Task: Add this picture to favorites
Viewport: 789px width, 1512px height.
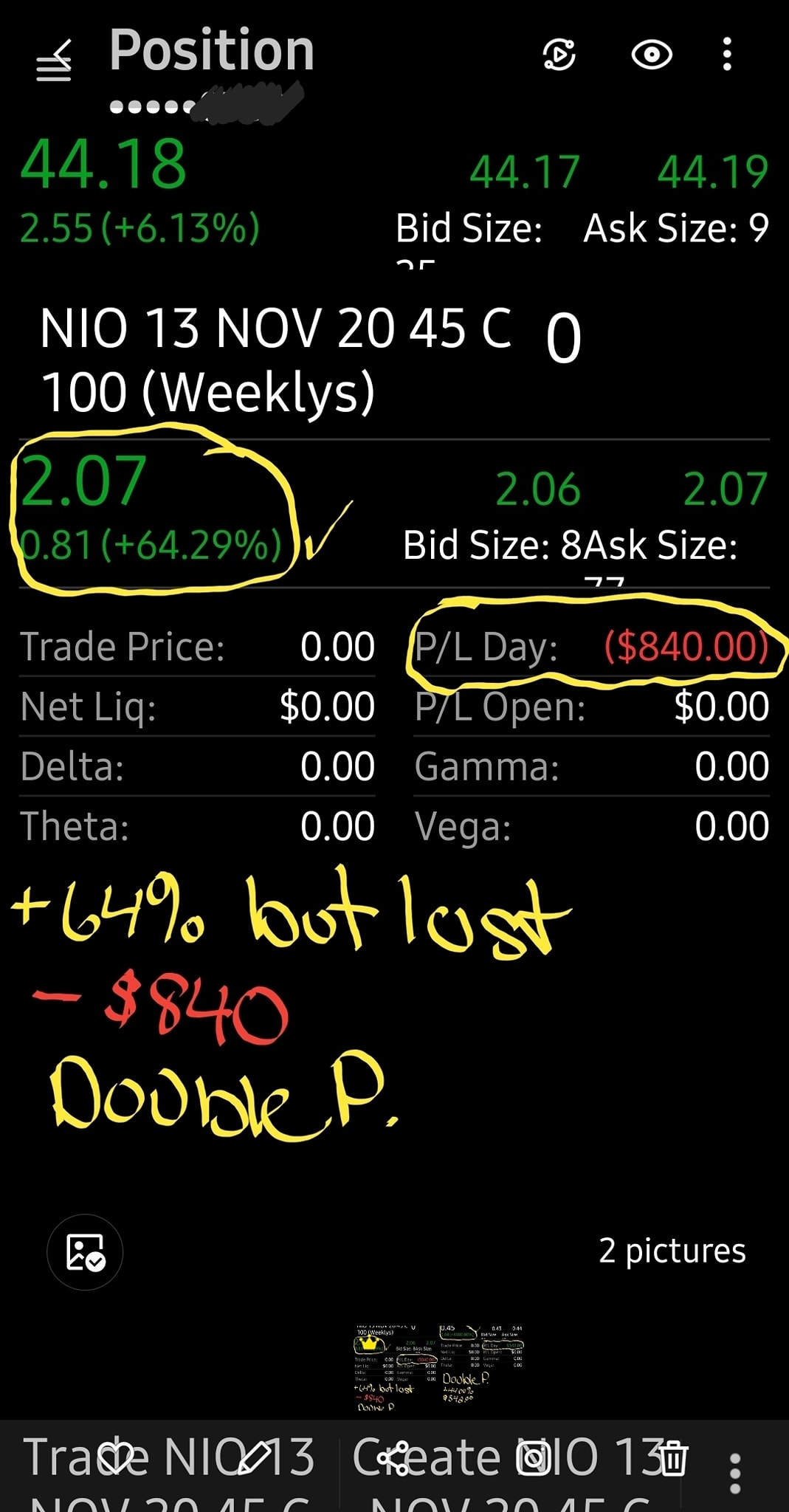Action: (x=117, y=1457)
